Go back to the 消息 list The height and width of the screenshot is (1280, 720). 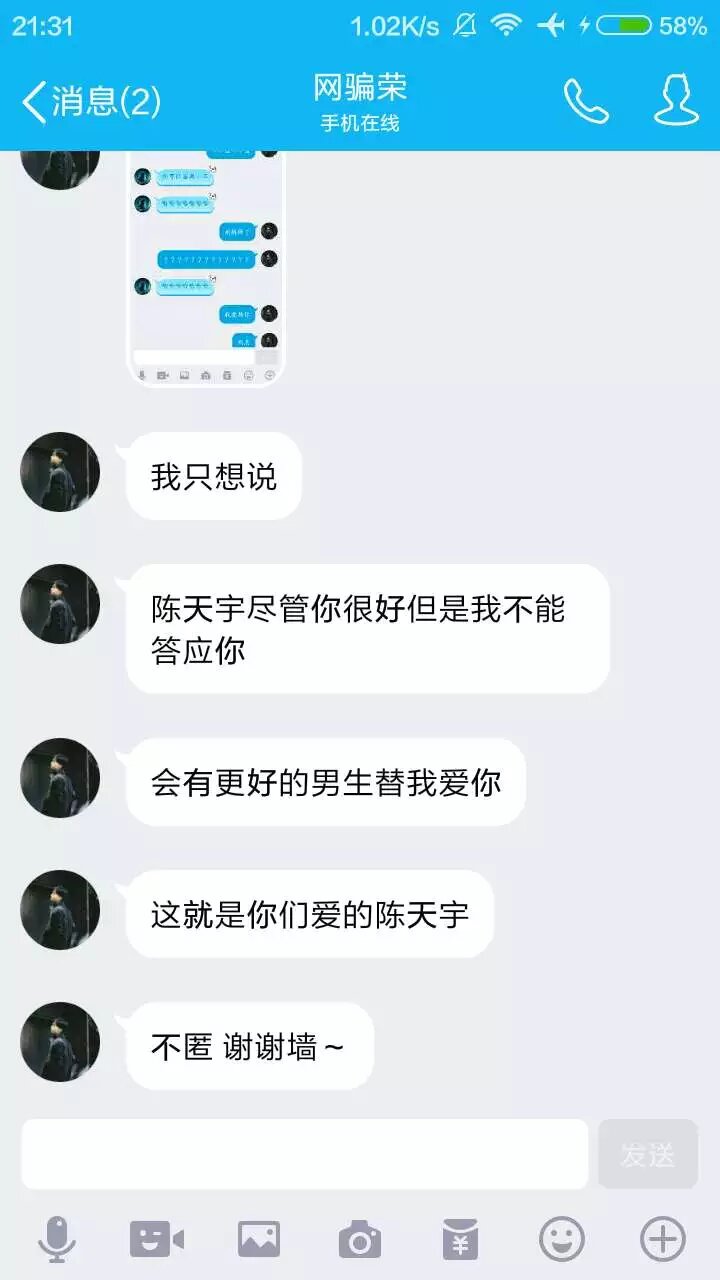click(x=90, y=102)
